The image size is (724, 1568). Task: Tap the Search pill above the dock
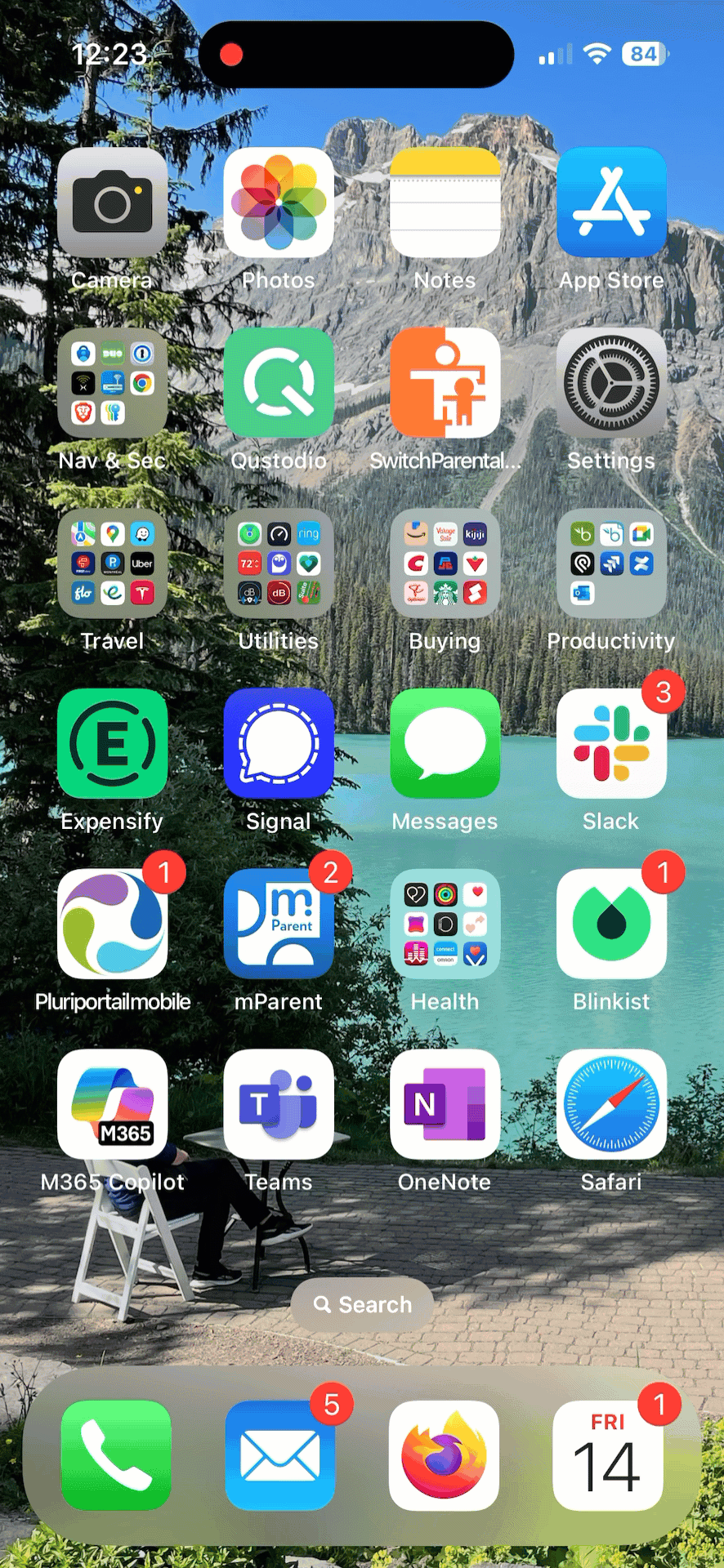tap(362, 1304)
